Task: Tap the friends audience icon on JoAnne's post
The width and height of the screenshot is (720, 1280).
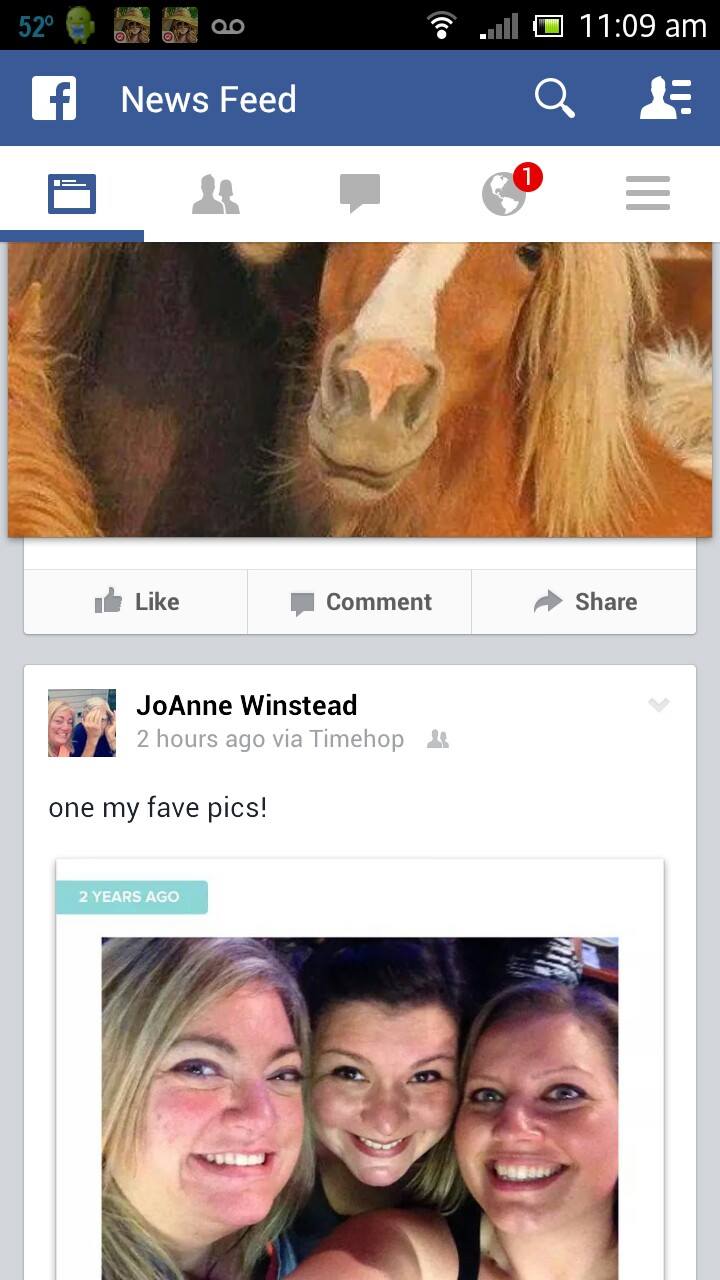Action: tap(437, 739)
